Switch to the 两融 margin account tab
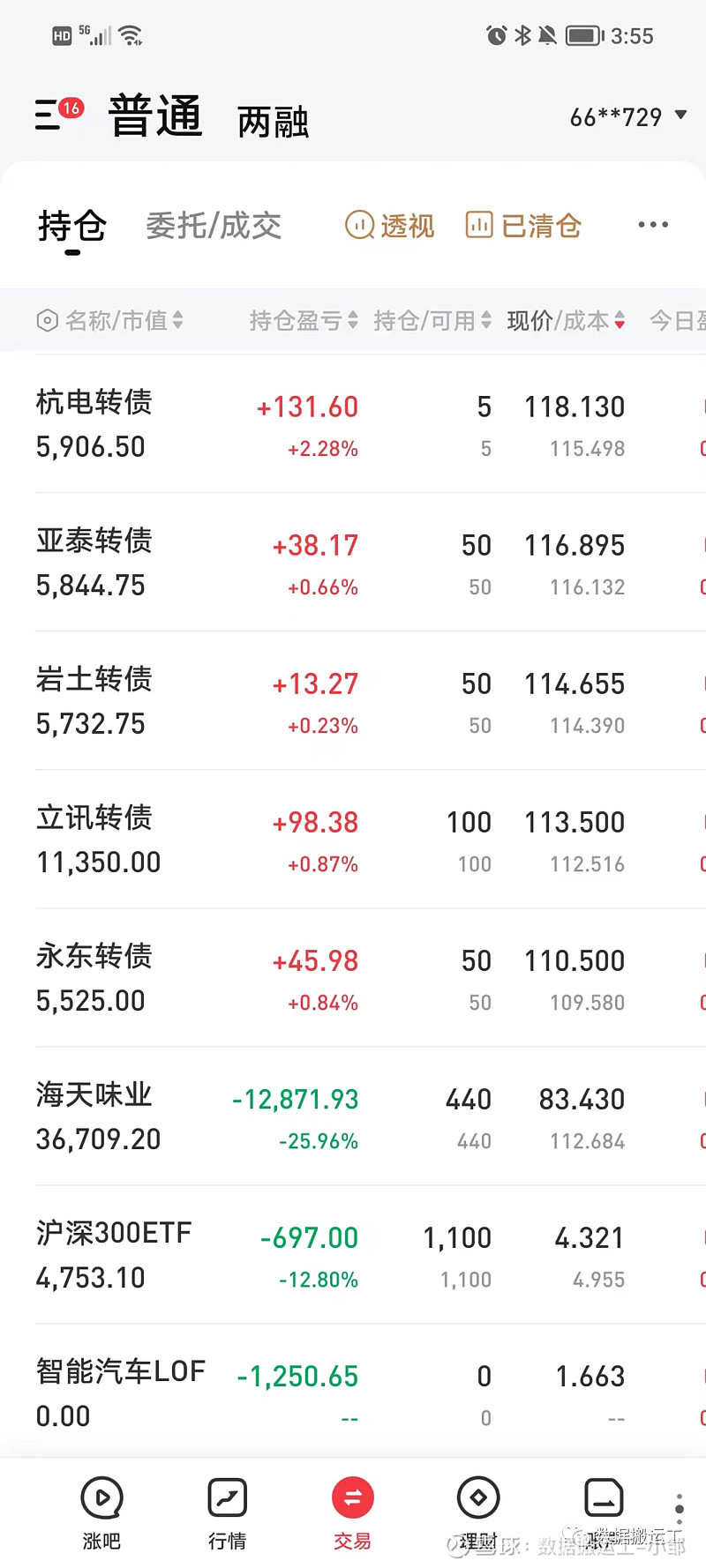Screen dimensions: 706x1568 click(x=272, y=121)
